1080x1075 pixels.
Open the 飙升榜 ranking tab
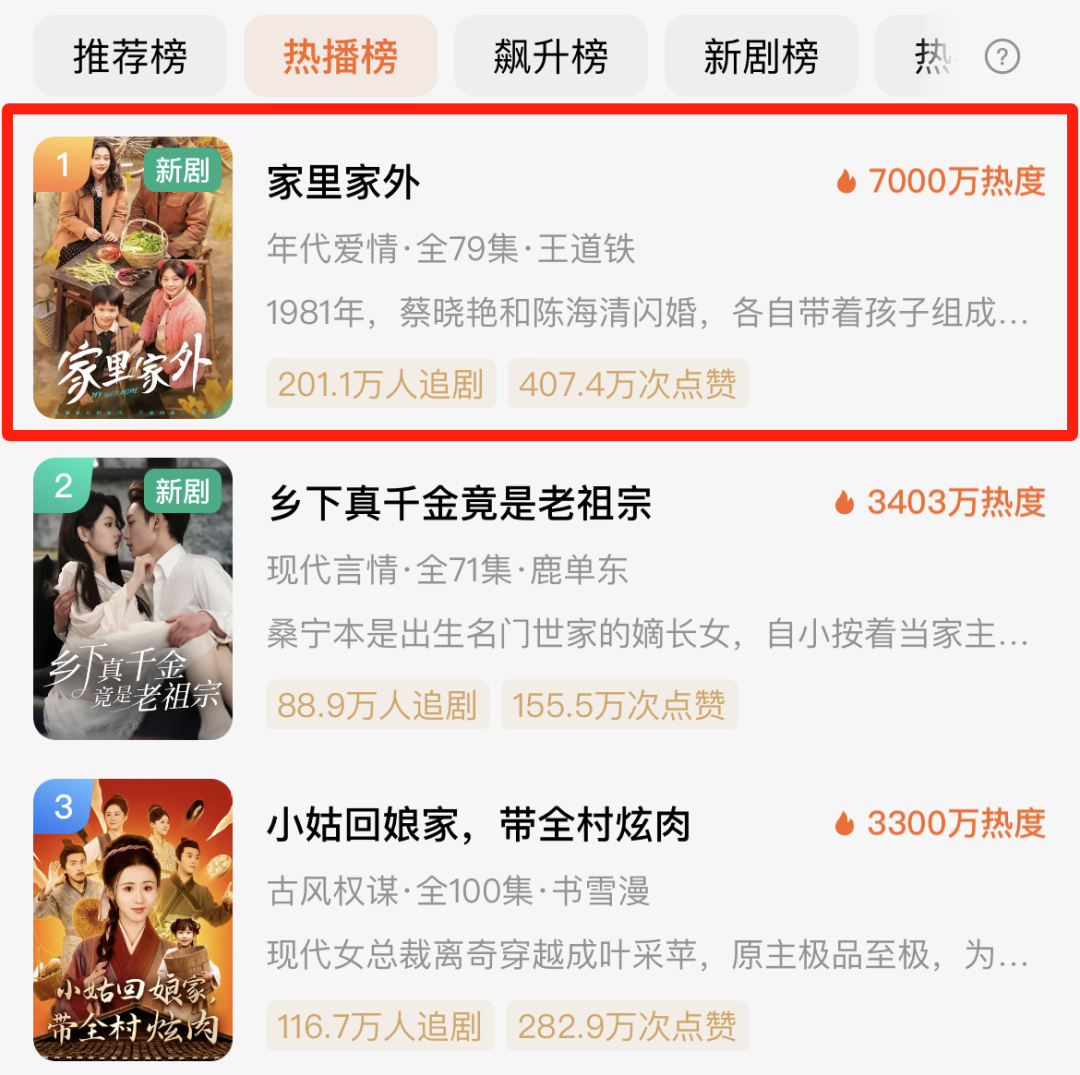point(551,57)
